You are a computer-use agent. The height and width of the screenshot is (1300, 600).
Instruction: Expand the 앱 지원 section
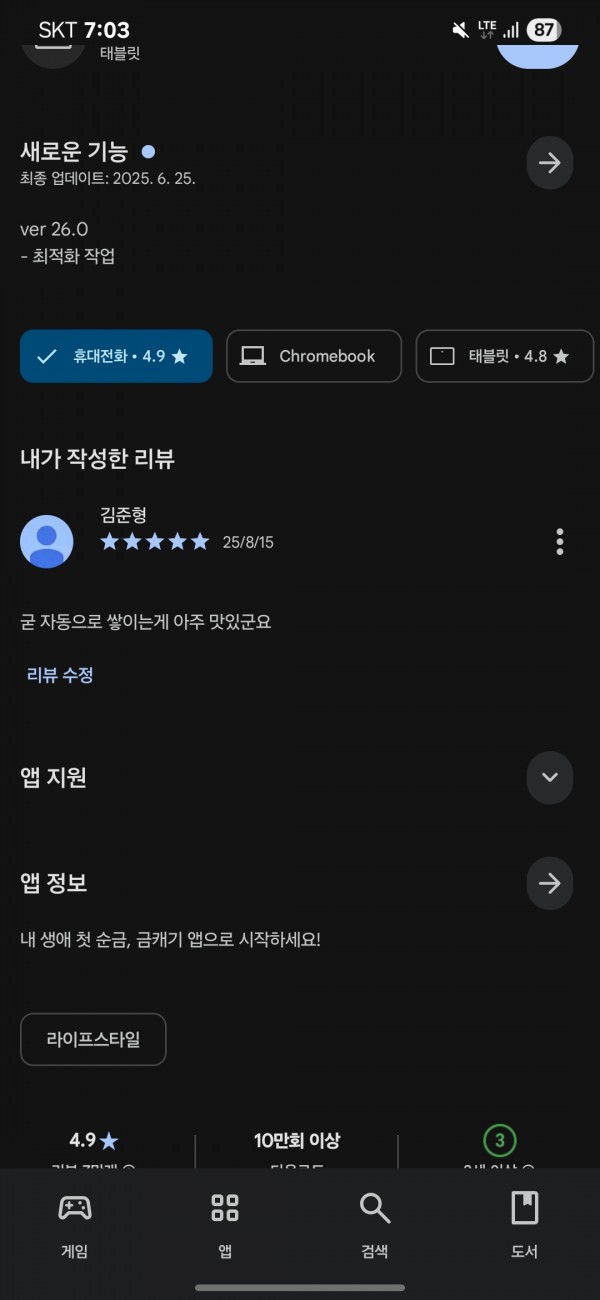(549, 777)
